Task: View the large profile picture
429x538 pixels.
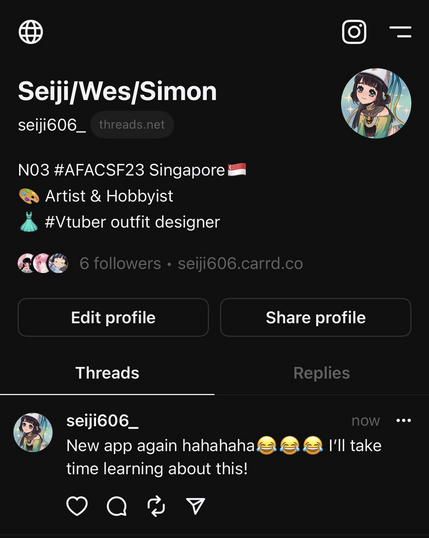Action: coord(376,103)
